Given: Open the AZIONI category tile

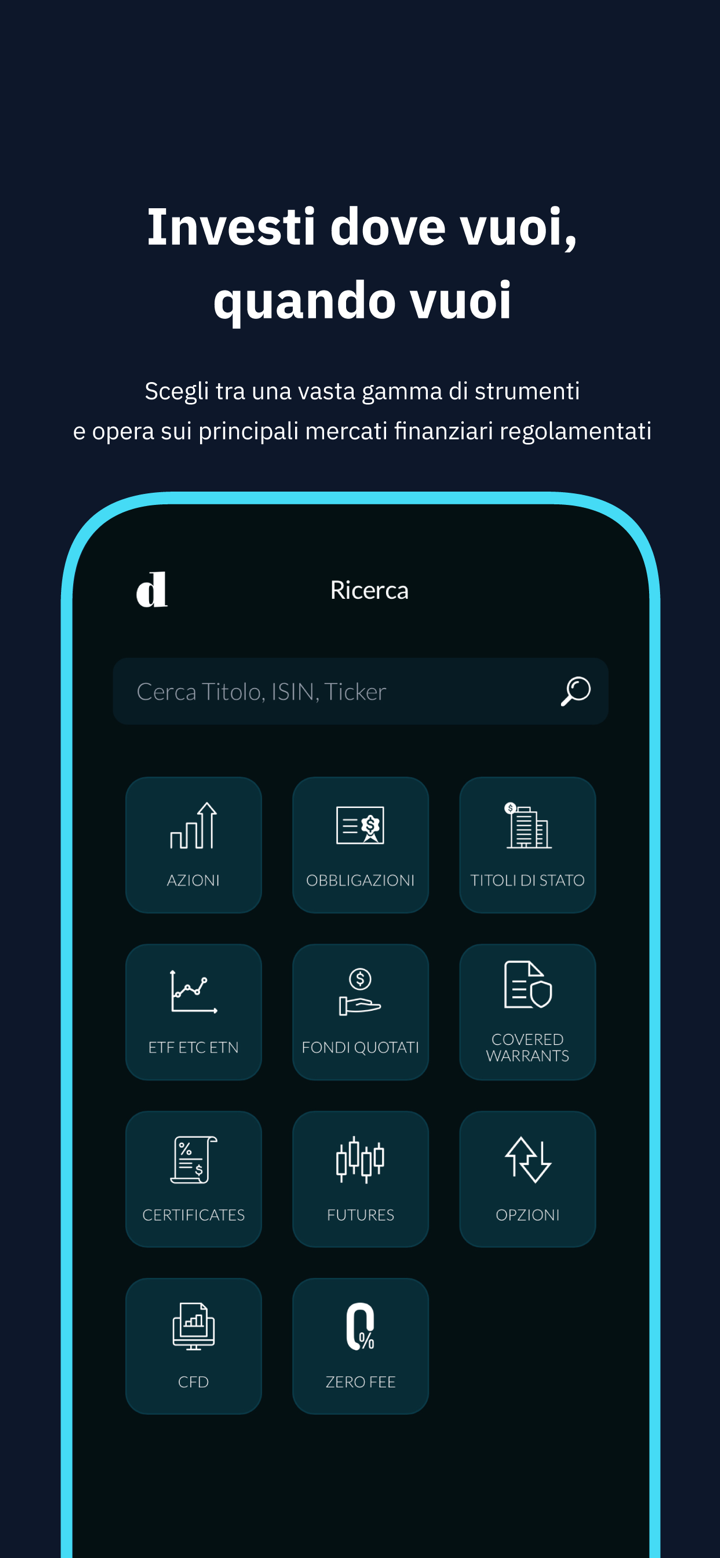Looking at the screenshot, I should pos(194,845).
